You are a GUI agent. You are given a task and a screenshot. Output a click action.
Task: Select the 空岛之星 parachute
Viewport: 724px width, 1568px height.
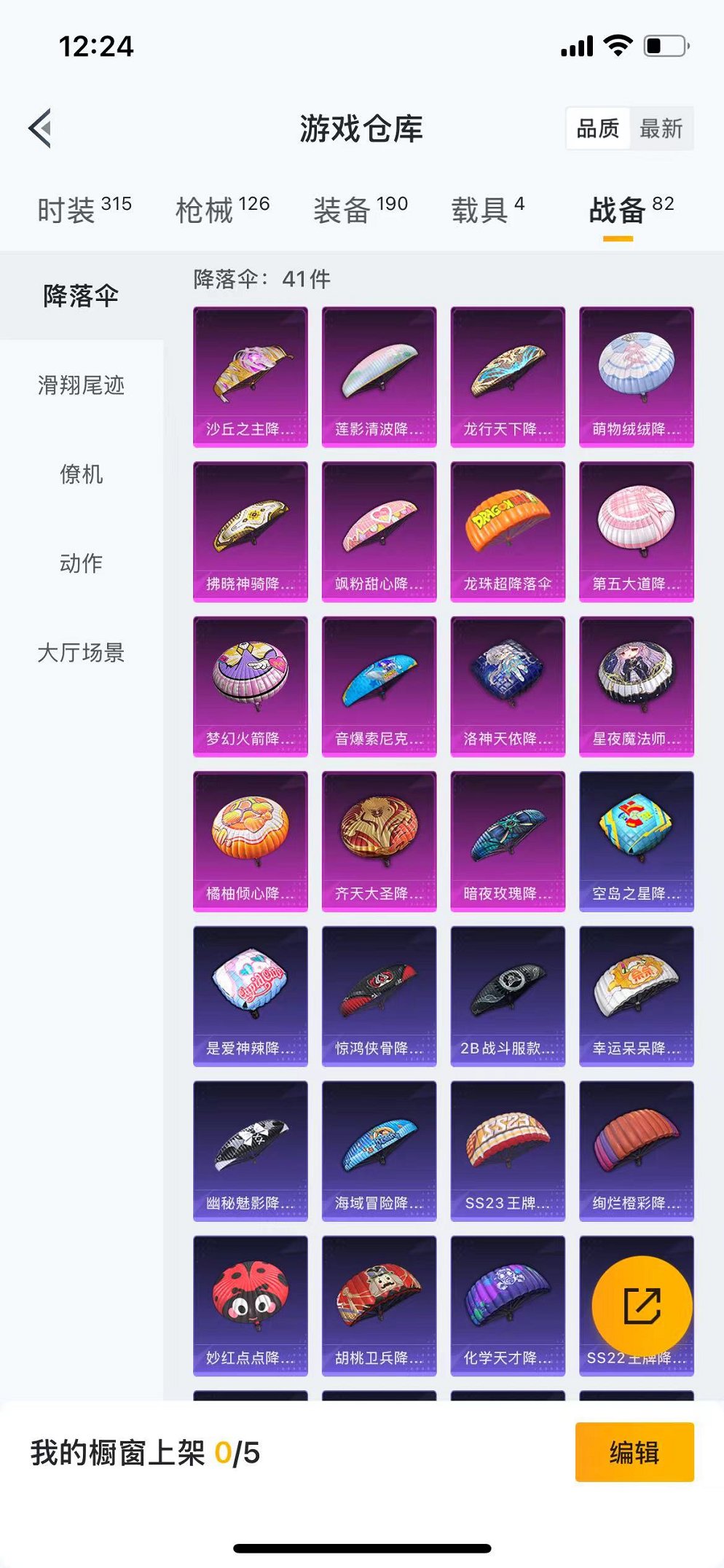click(636, 841)
